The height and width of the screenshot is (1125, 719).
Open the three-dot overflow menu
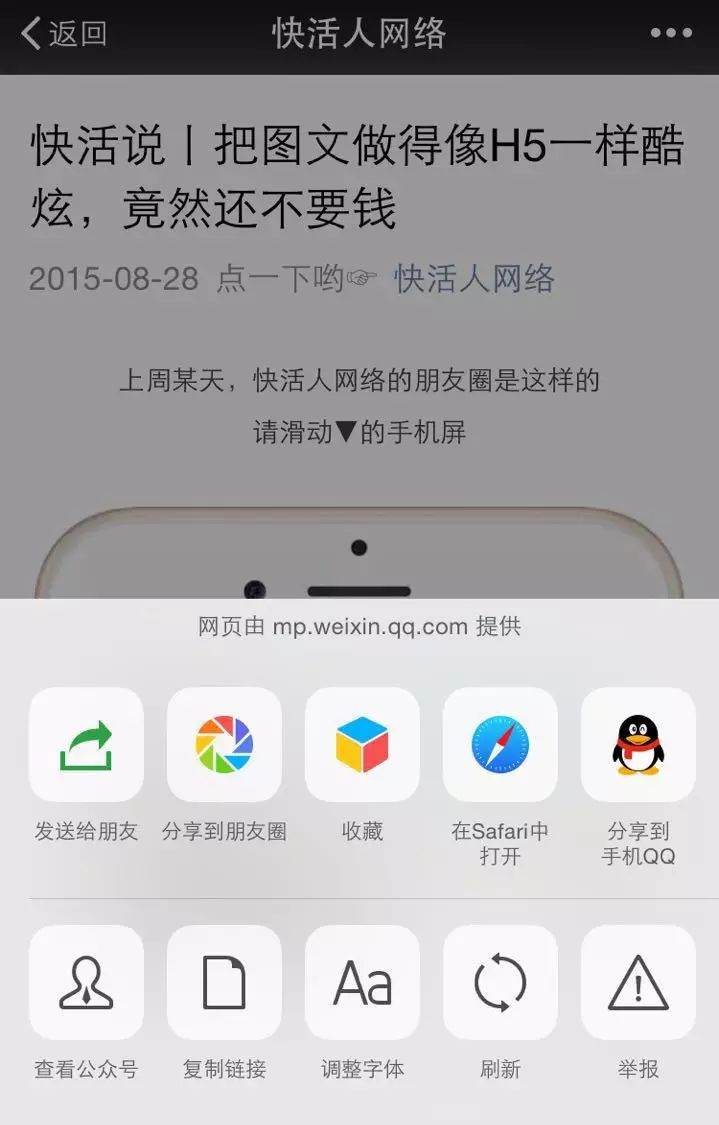pyautogui.click(x=670, y=33)
